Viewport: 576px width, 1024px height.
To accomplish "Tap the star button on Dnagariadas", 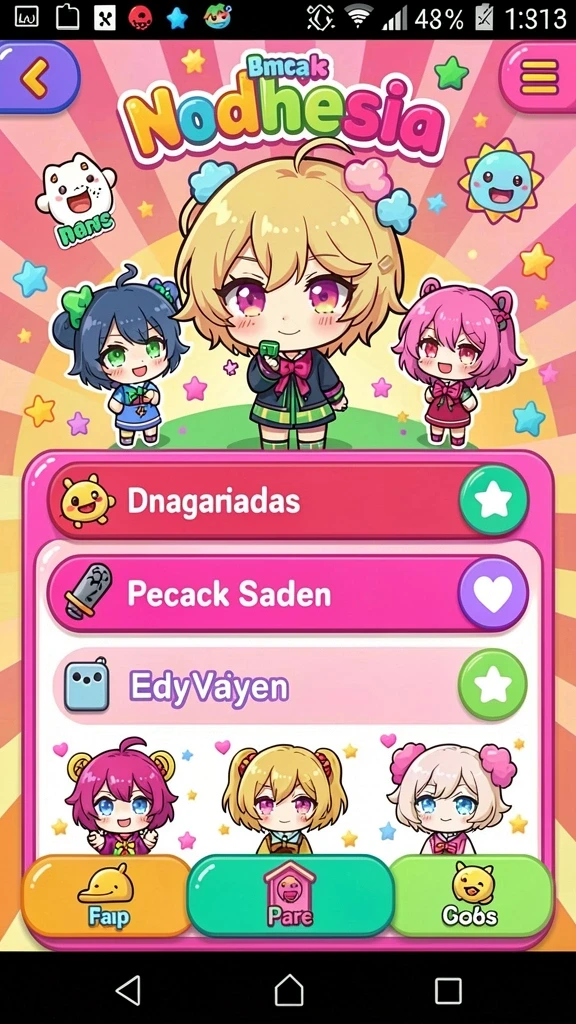I will [x=493, y=501].
